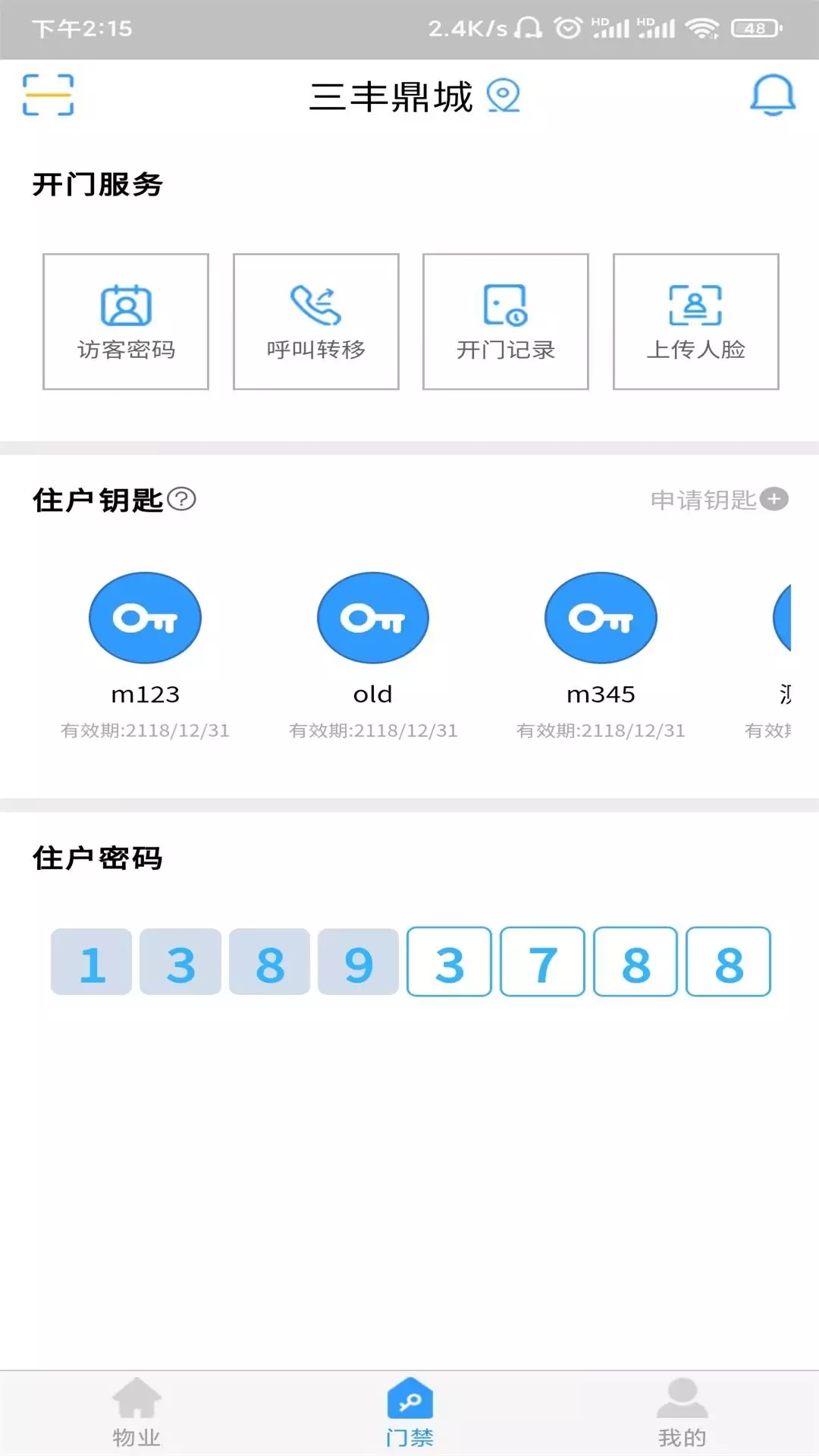The width and height of the screenshot is (819, 1456).
Task: Open the 住户钥匙 help question mark
Action: [x=183, y=500]
